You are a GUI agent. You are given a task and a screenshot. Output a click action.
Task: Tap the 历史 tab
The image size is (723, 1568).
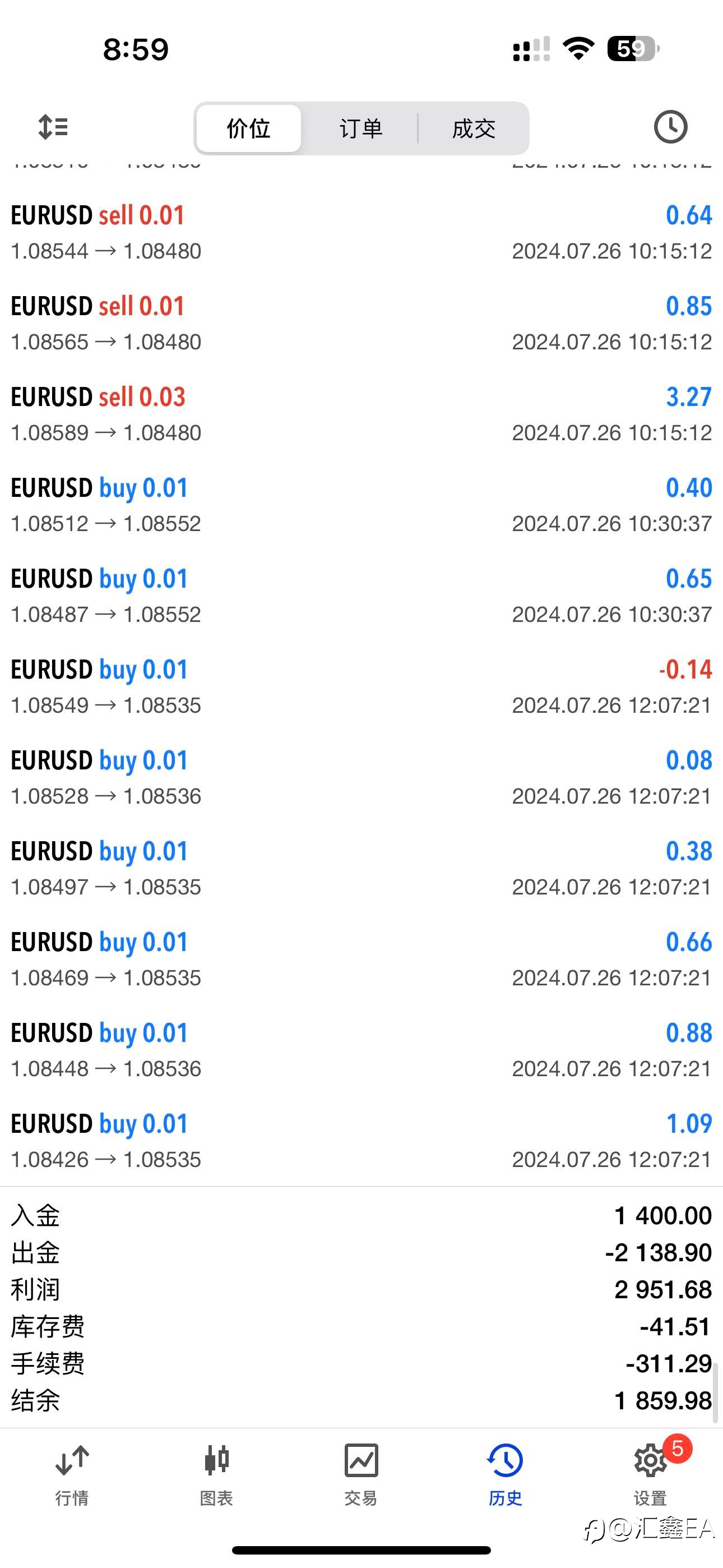pyautogui.click(x=505, y=1474)
